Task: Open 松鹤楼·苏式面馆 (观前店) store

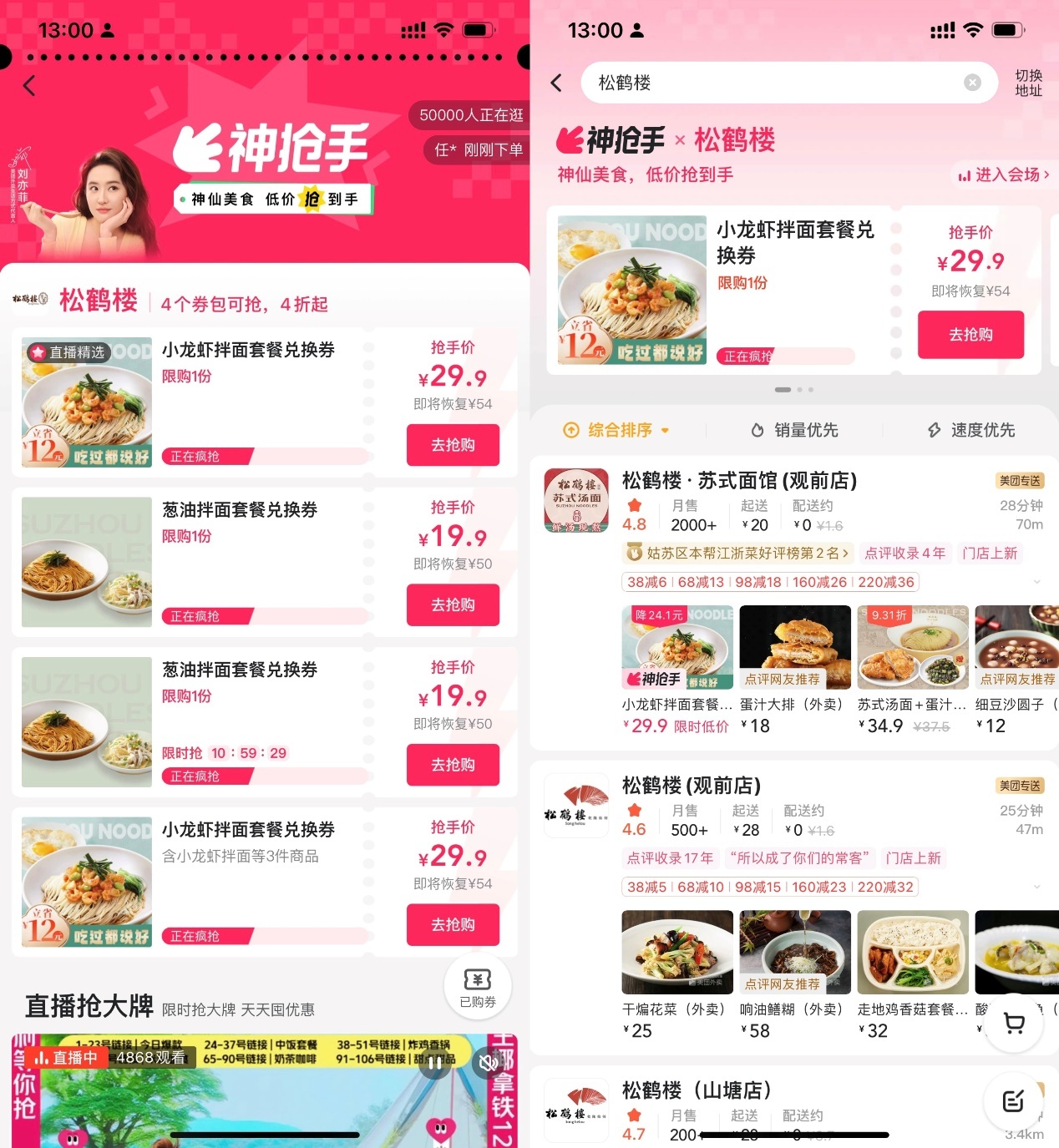Action: point(739,481)
